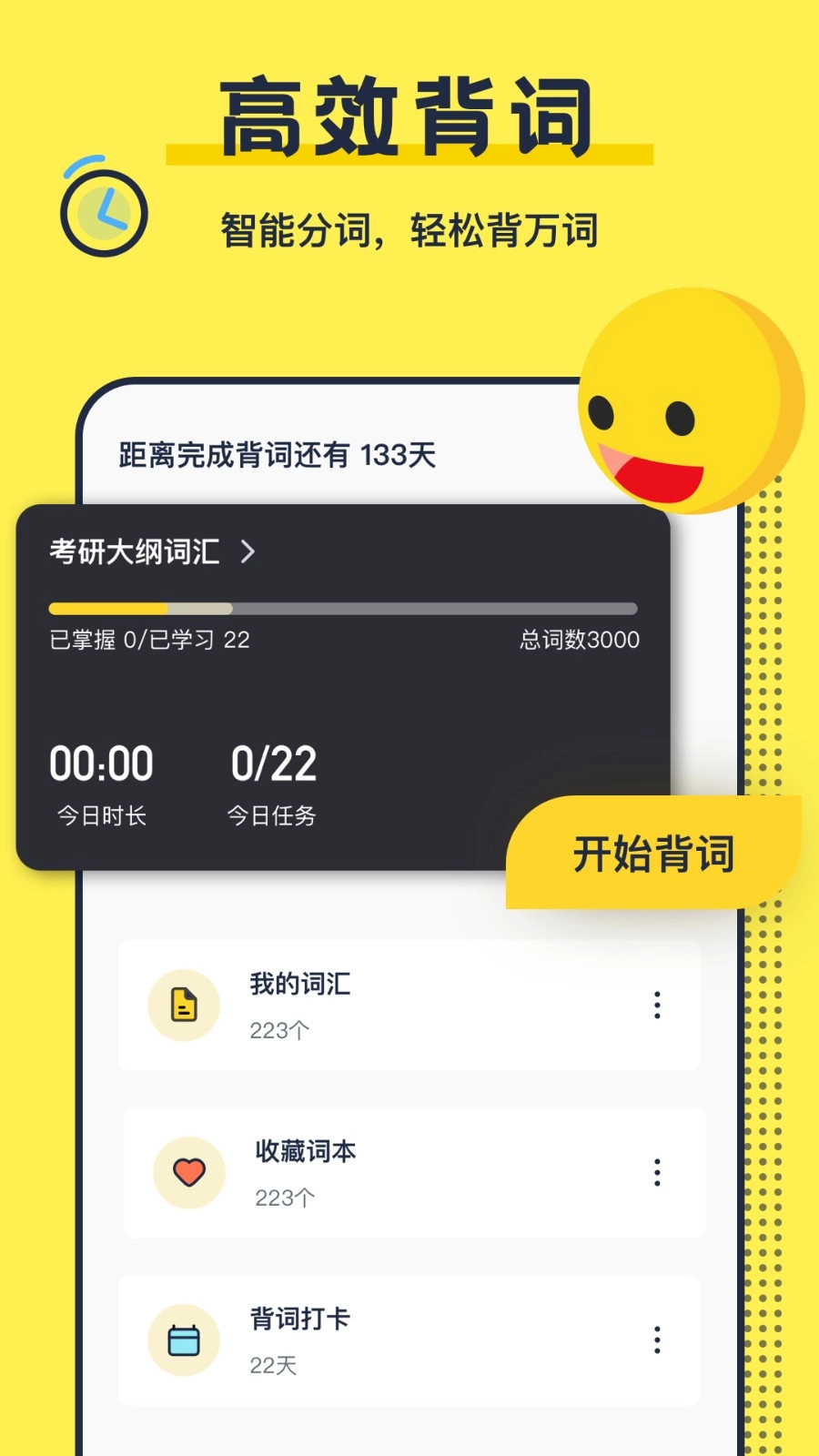Open the three-dot menu for 背词打卡
Screen dimensions: 819x1456
coord(657,1340)
